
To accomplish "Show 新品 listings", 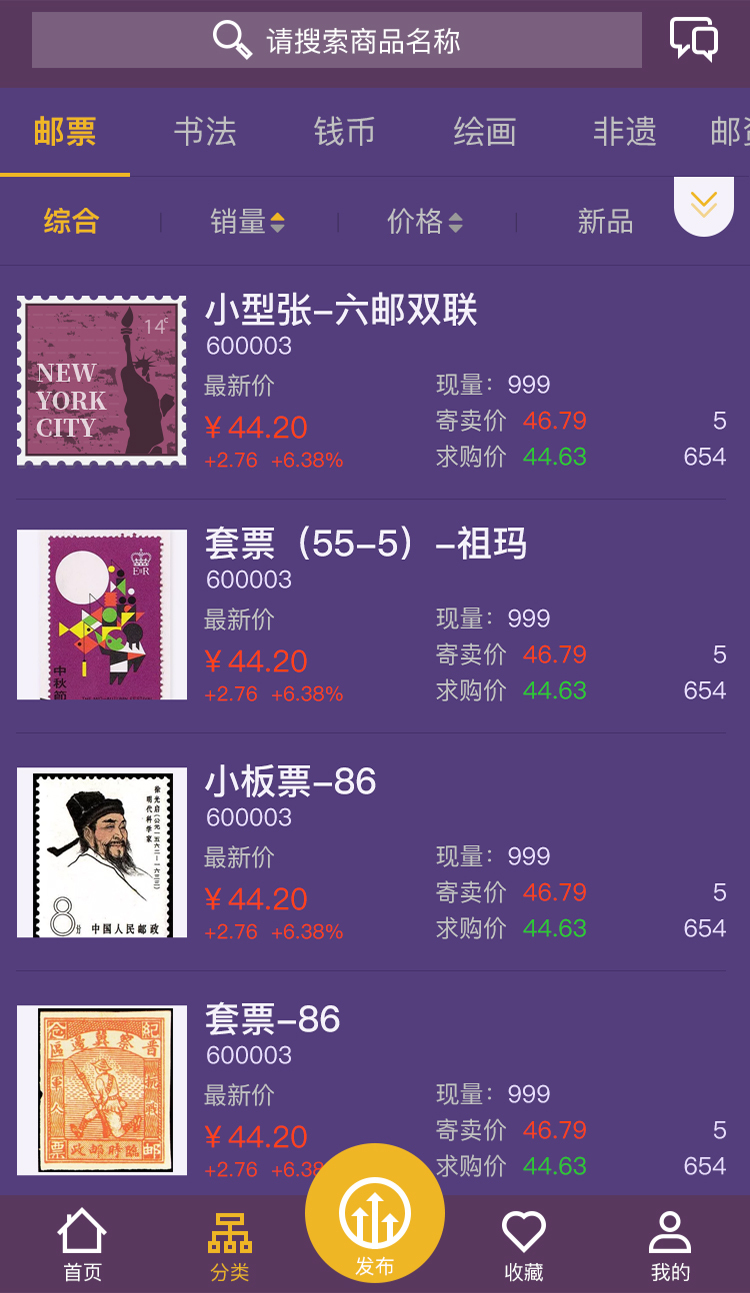I will [605, 221].
